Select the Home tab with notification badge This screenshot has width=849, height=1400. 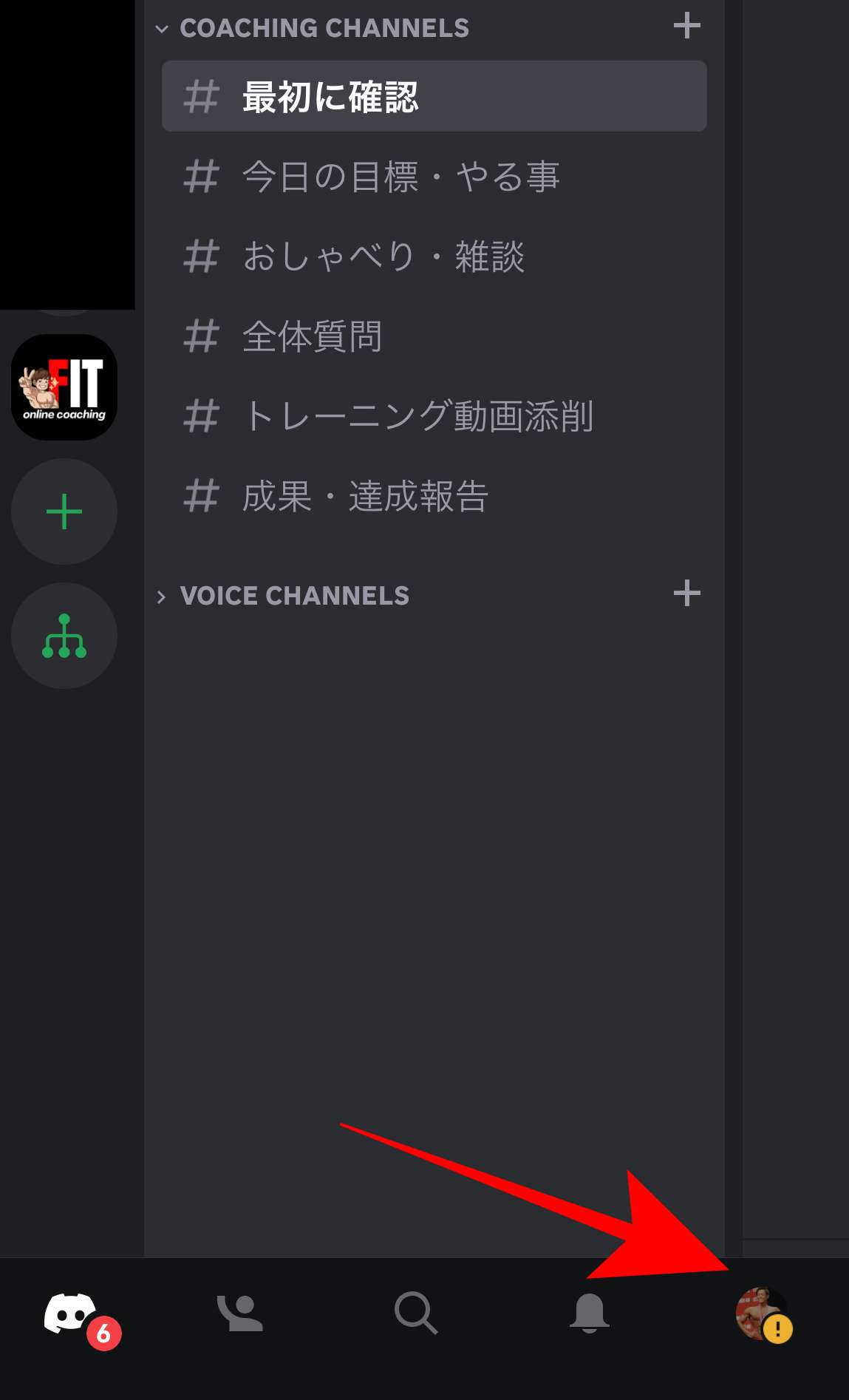[72, 1314]
